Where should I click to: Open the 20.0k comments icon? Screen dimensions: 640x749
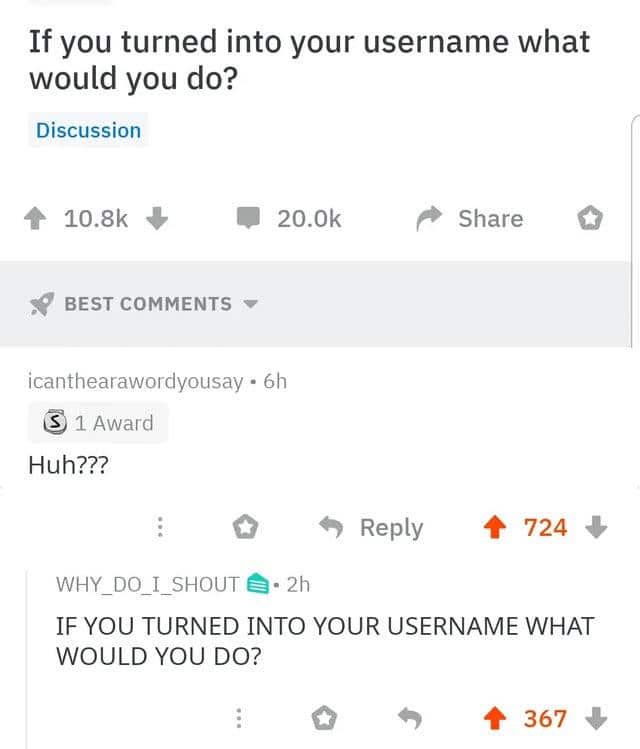coord(249,218)
